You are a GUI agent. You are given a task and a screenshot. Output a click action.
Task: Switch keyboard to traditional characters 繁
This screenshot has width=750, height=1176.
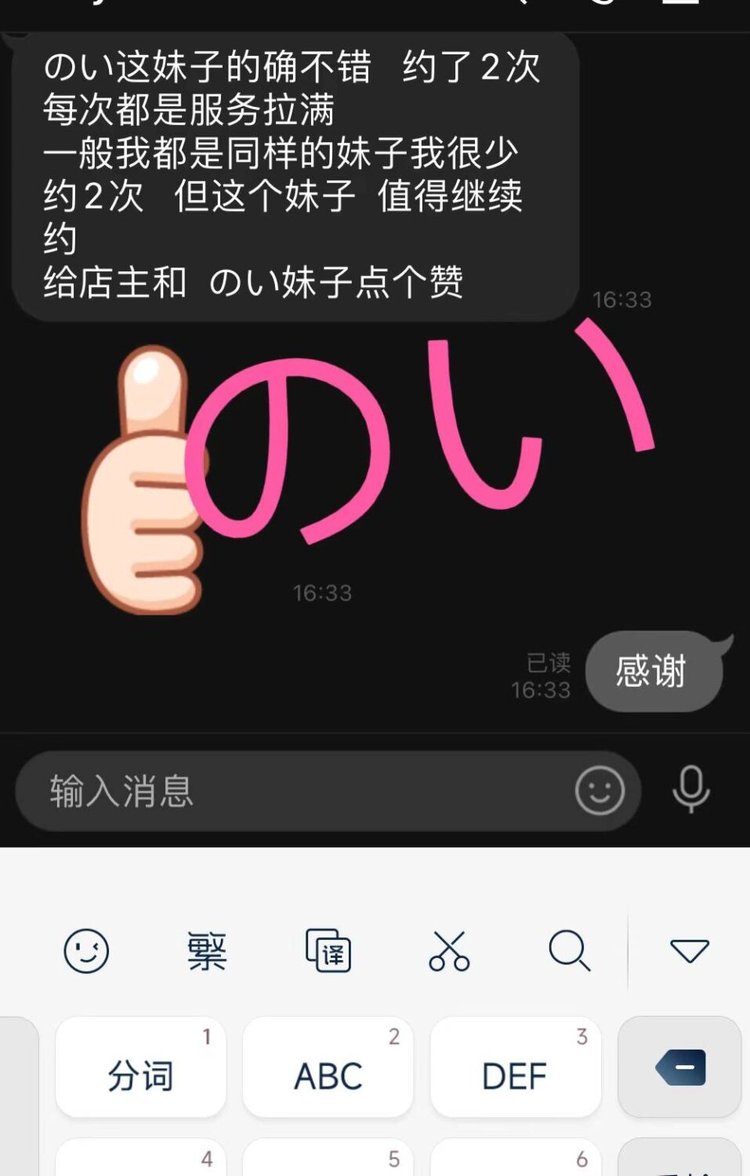tap(207, 950)
